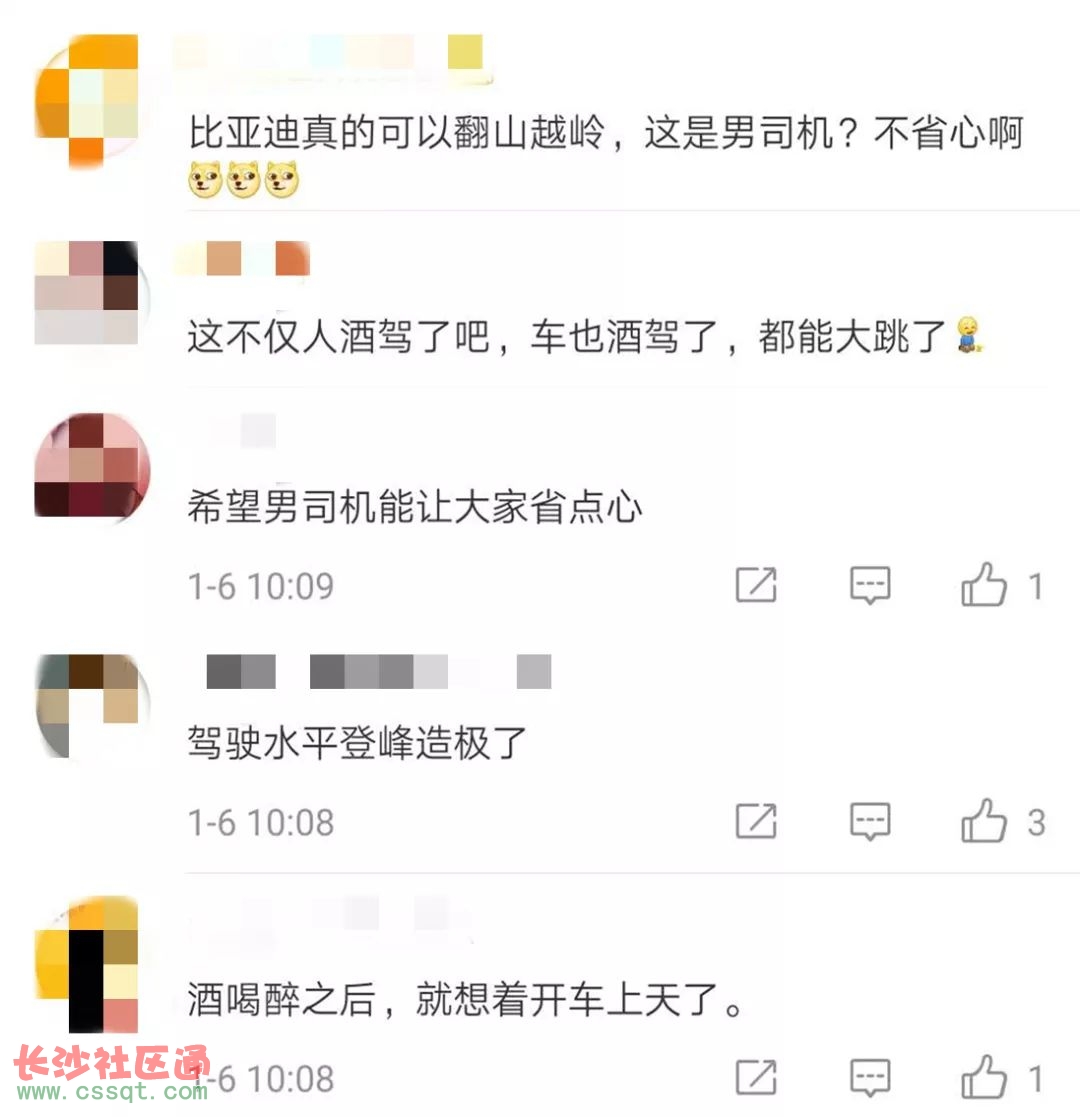Like the comment "驾驶水平登峰造极了"
The image size is (1080, 1117).
click(x=985, y=822)
